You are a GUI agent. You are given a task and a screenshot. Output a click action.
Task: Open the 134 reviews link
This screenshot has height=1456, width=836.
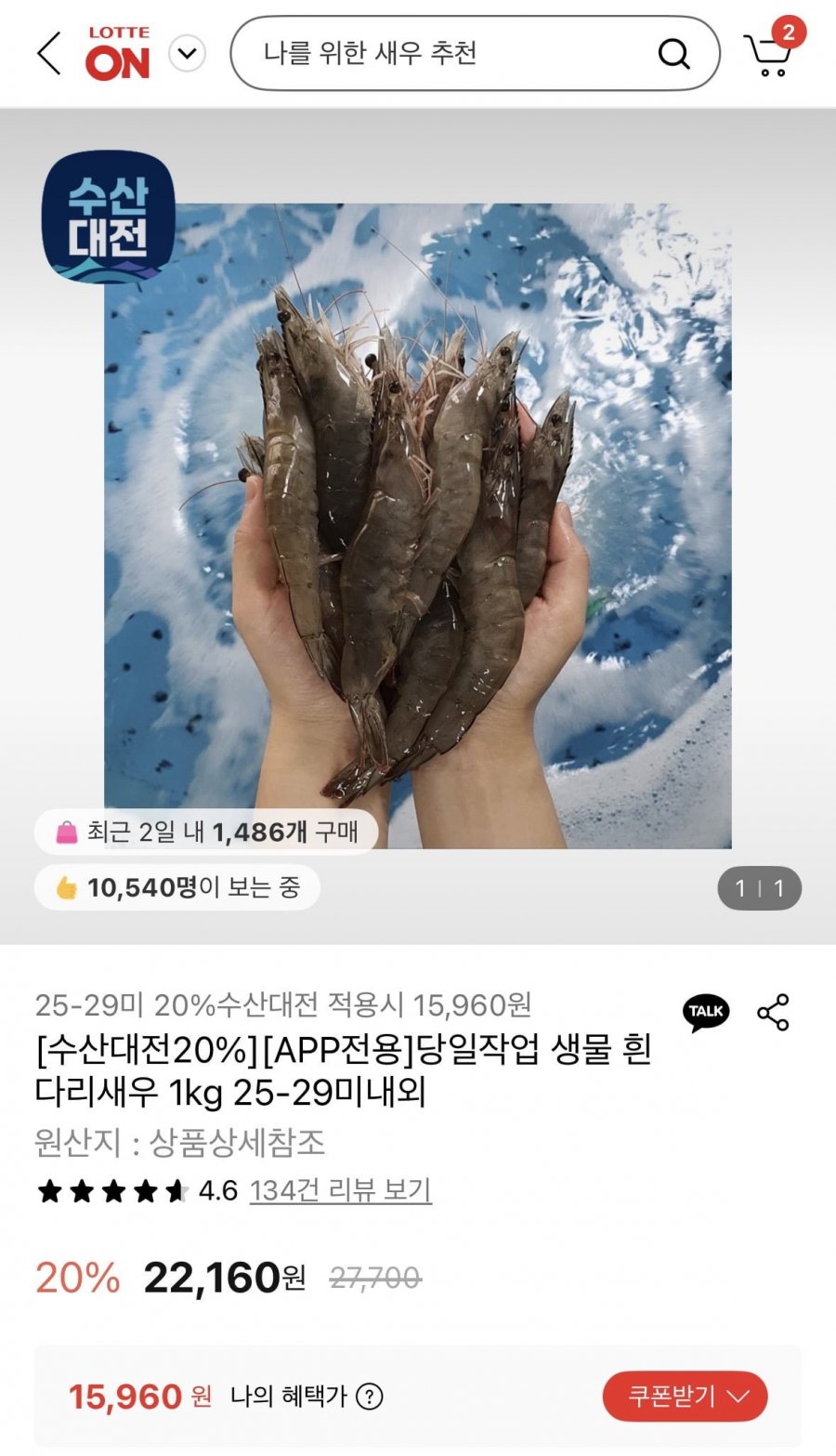[x=341, y=1190]
